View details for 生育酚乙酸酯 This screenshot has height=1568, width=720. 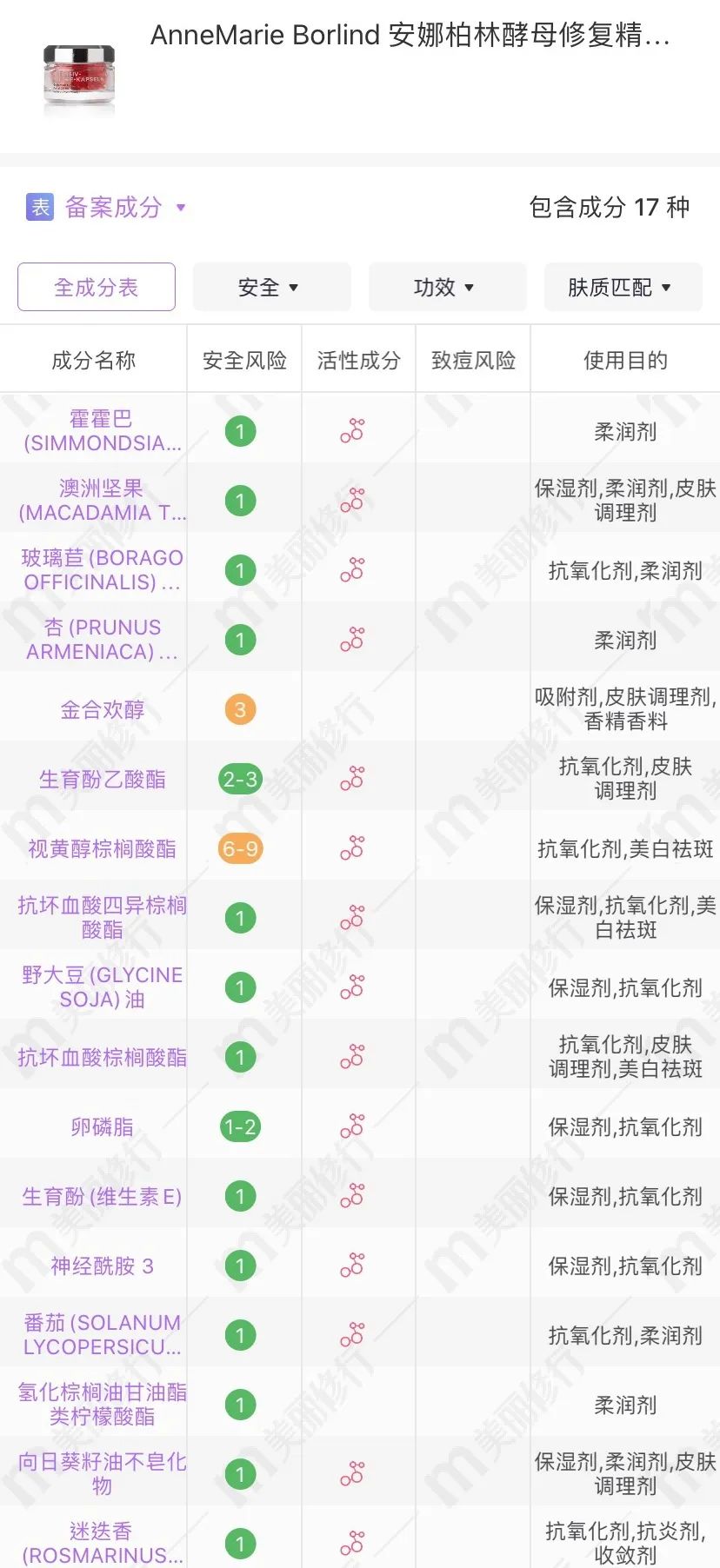(x=102, y=780)
